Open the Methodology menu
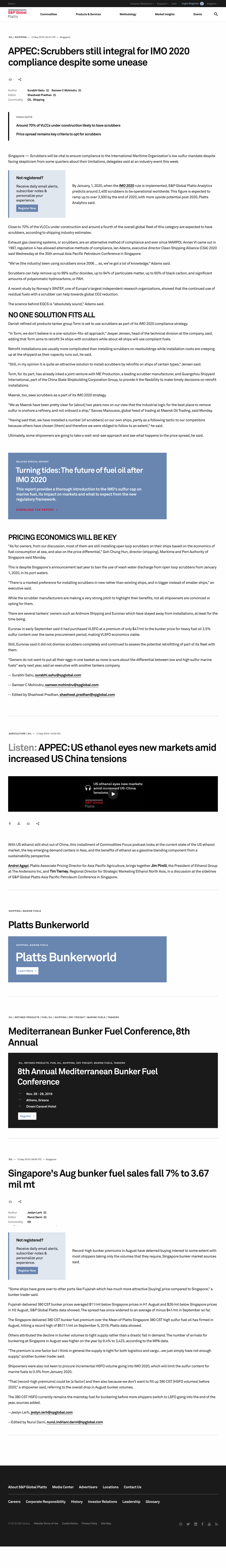 click(x=128, y=14)
